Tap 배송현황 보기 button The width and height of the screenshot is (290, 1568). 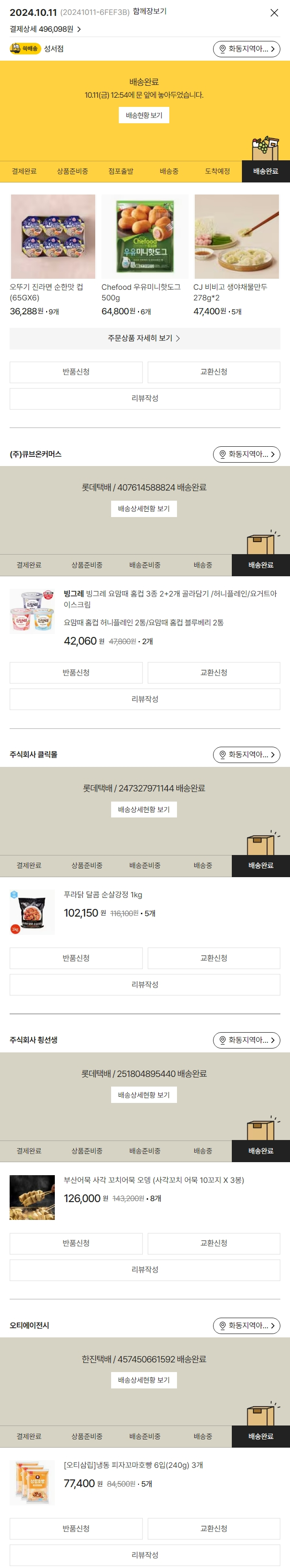tap(144, 116)
